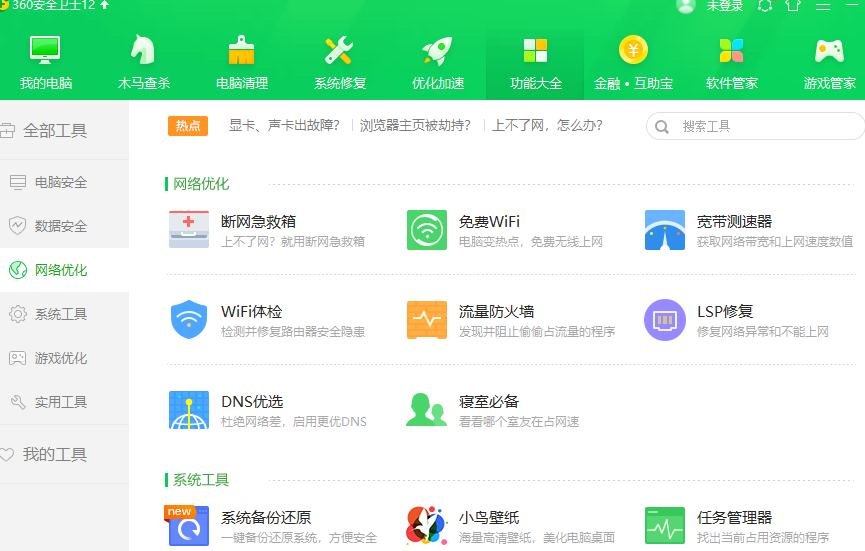Launch LSP修复 tool
The width and height of the screenshot is (865, 551).
(x=724, y=312)
